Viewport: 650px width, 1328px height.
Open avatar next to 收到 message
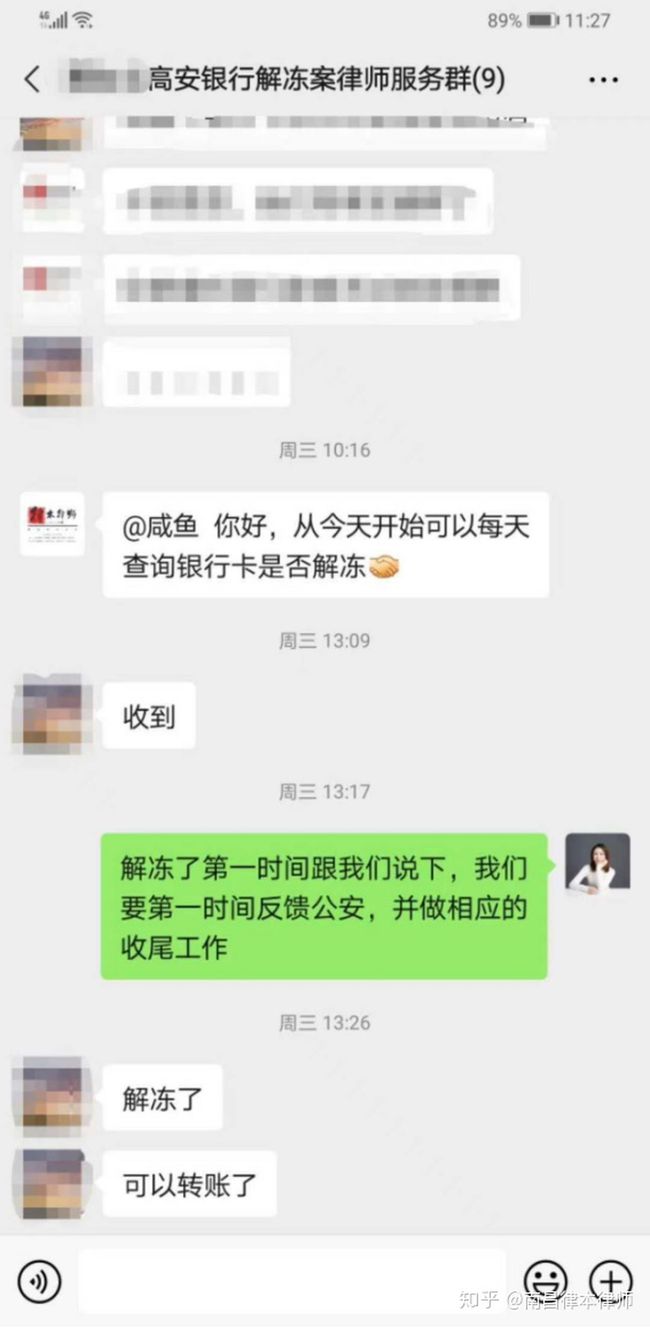click(x=52, y=714)
